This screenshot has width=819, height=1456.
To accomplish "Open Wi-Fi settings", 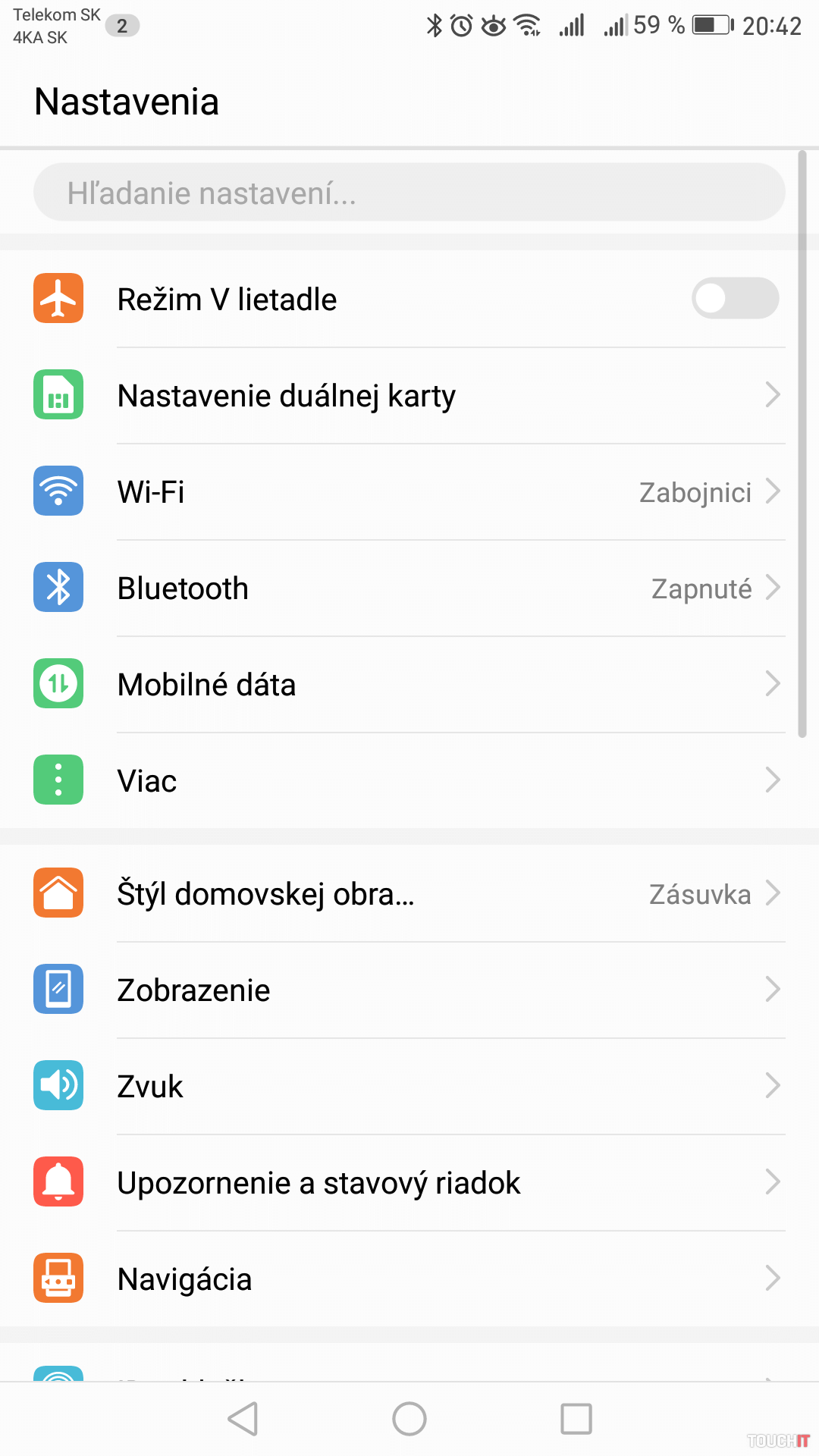I will point(409,491).
